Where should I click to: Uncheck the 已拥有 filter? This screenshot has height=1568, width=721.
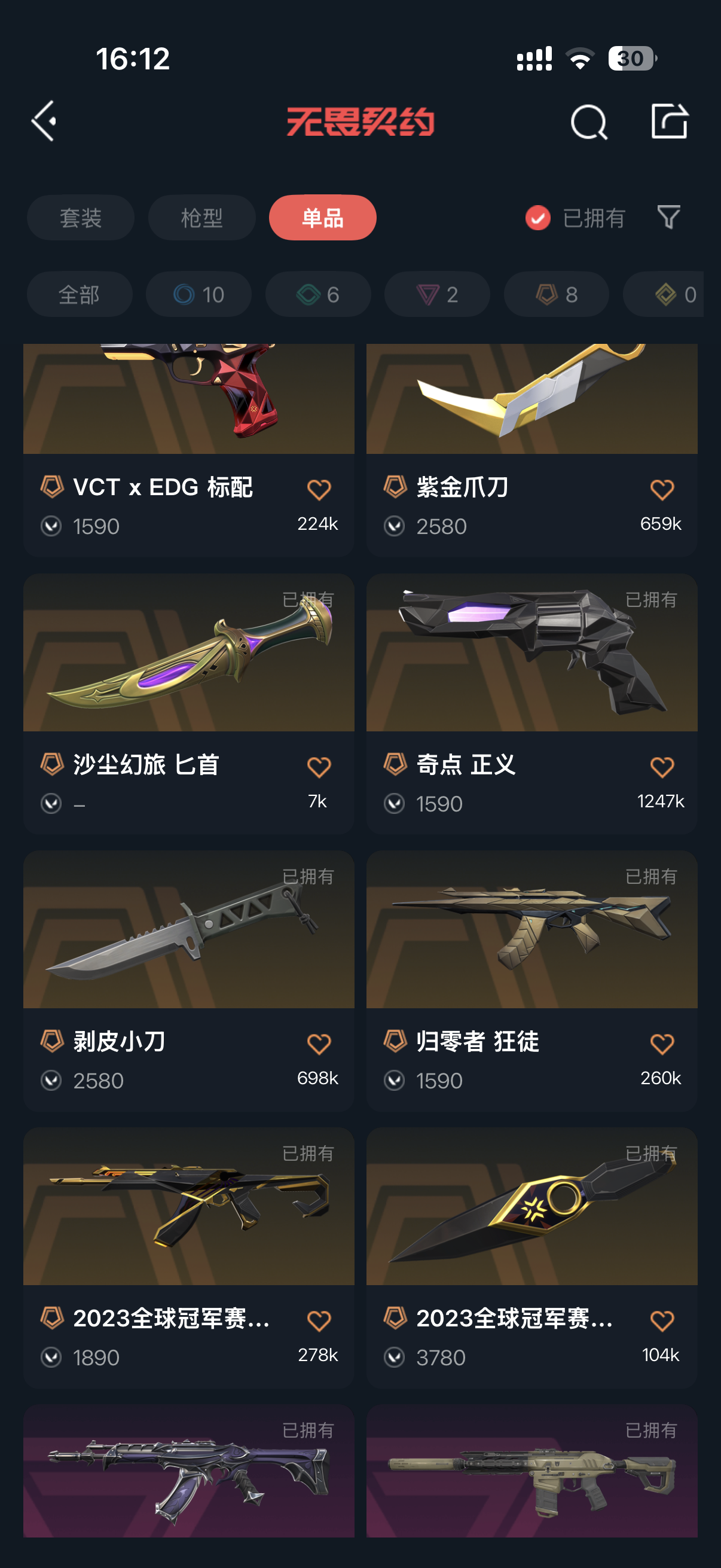coord(538,218)
